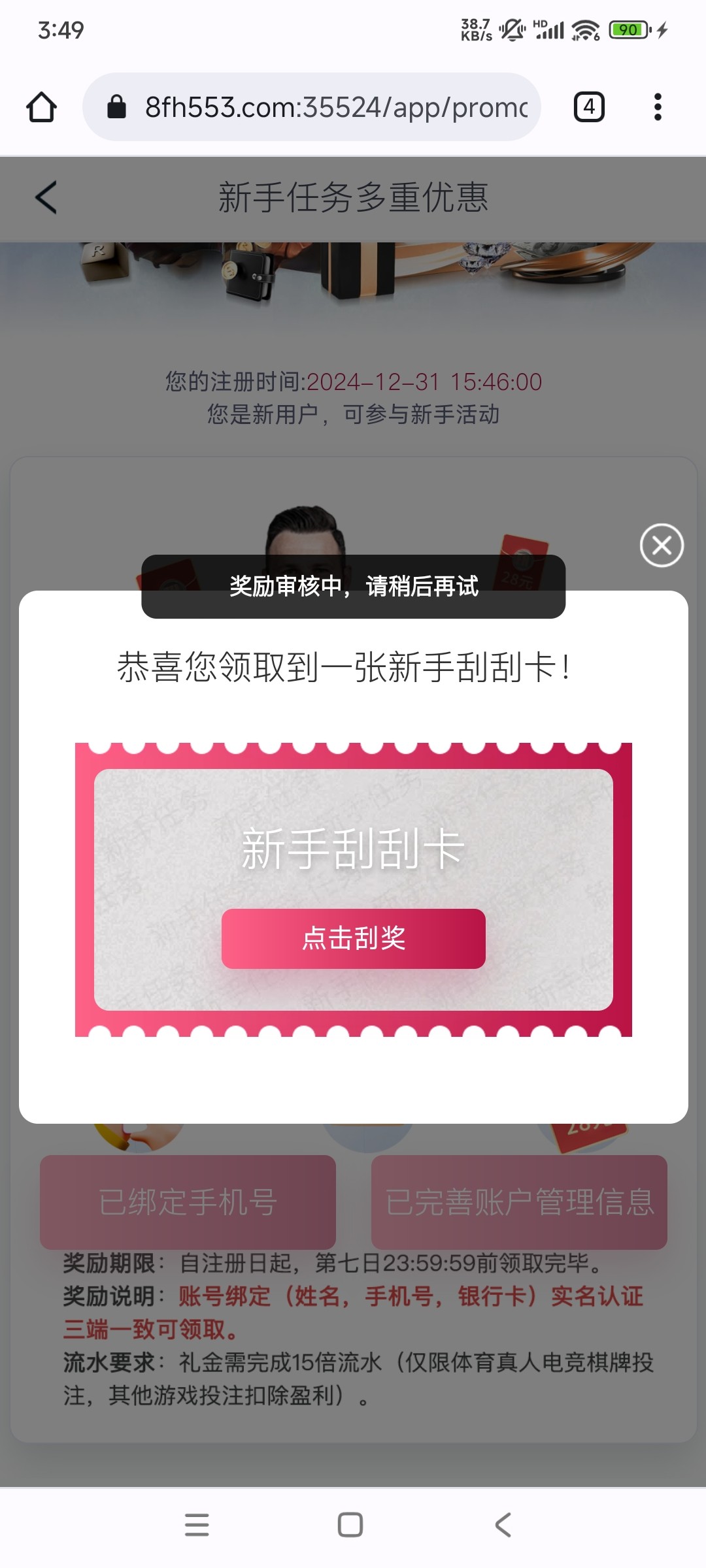This screenshot has width=706, height=1568.
Task: Tap the 已绑定手机号 button
Action: (x=188, y=1202)
